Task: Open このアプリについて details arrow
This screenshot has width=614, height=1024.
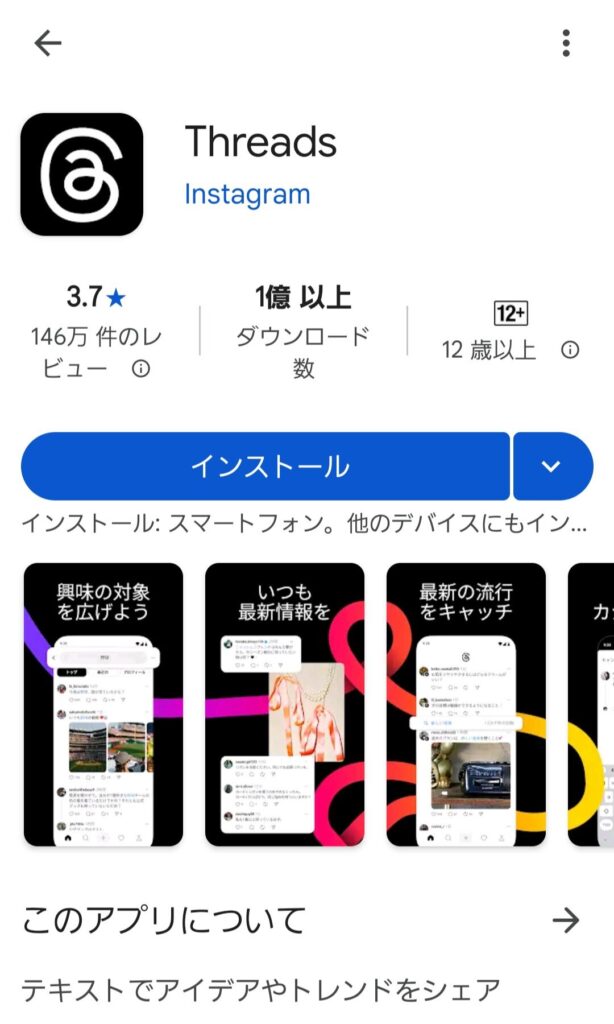Action: (x=566, y=920)
